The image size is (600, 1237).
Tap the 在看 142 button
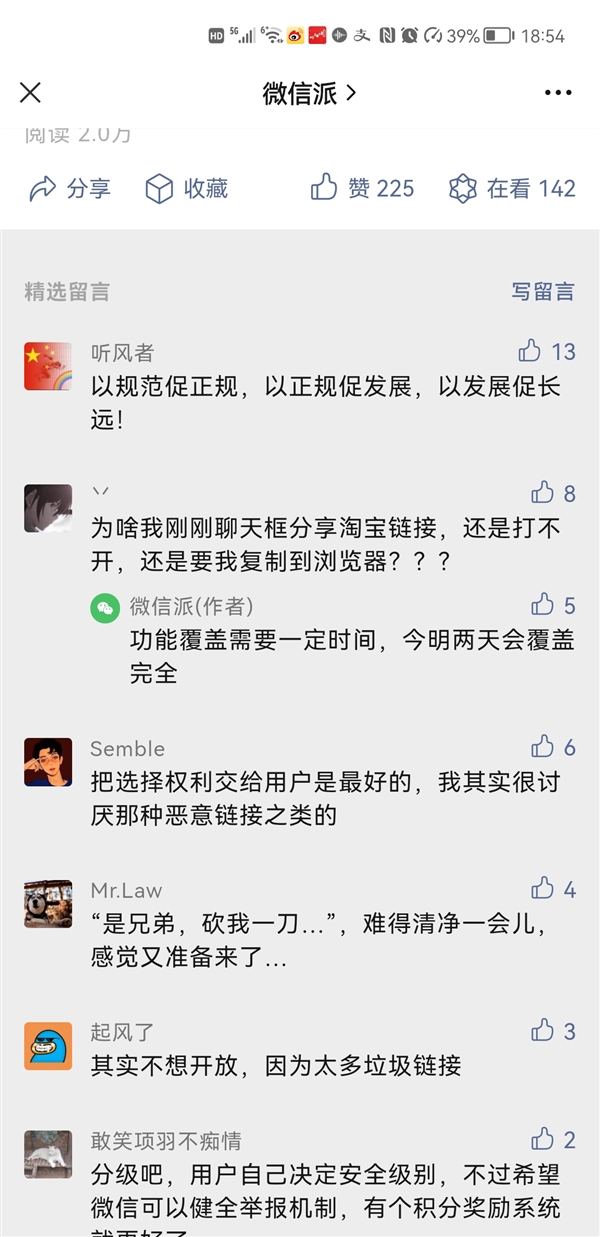coord(512,188)
